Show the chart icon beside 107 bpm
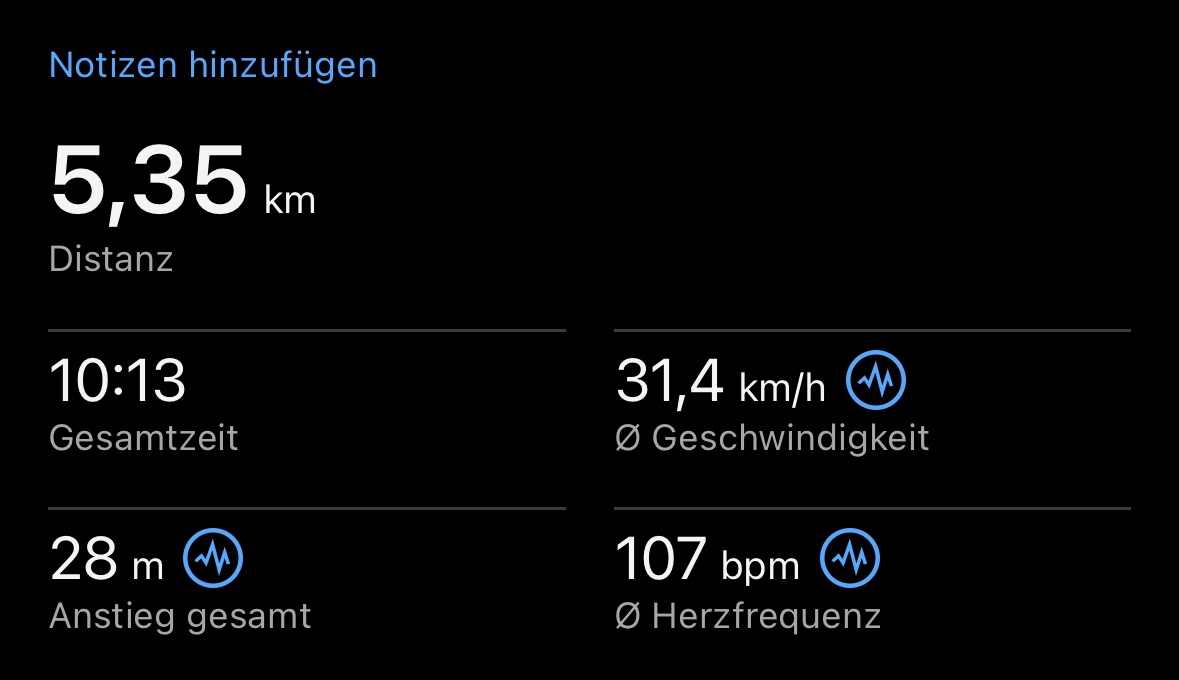The image size is (1179, 680). (850, 559)
